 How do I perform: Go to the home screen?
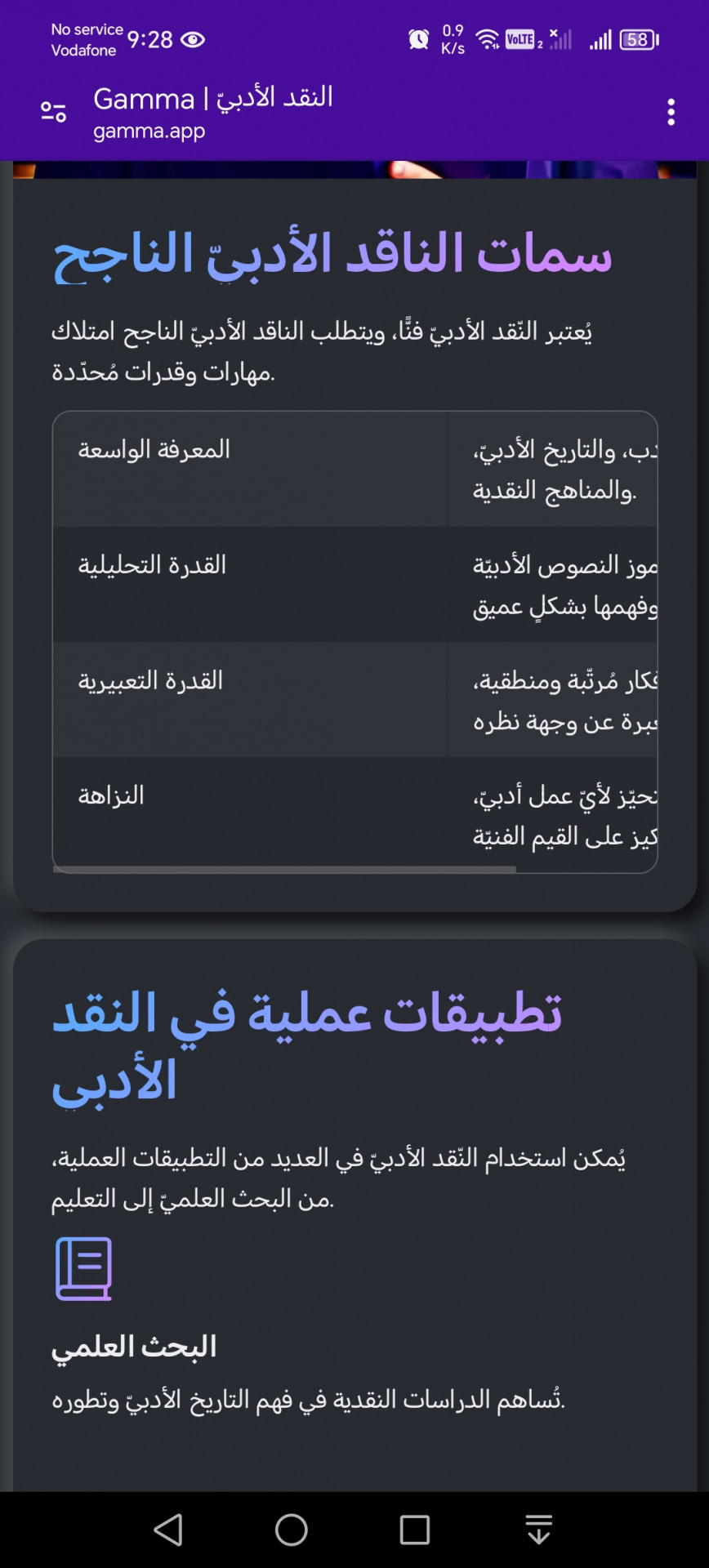[x=292, y=1530]
